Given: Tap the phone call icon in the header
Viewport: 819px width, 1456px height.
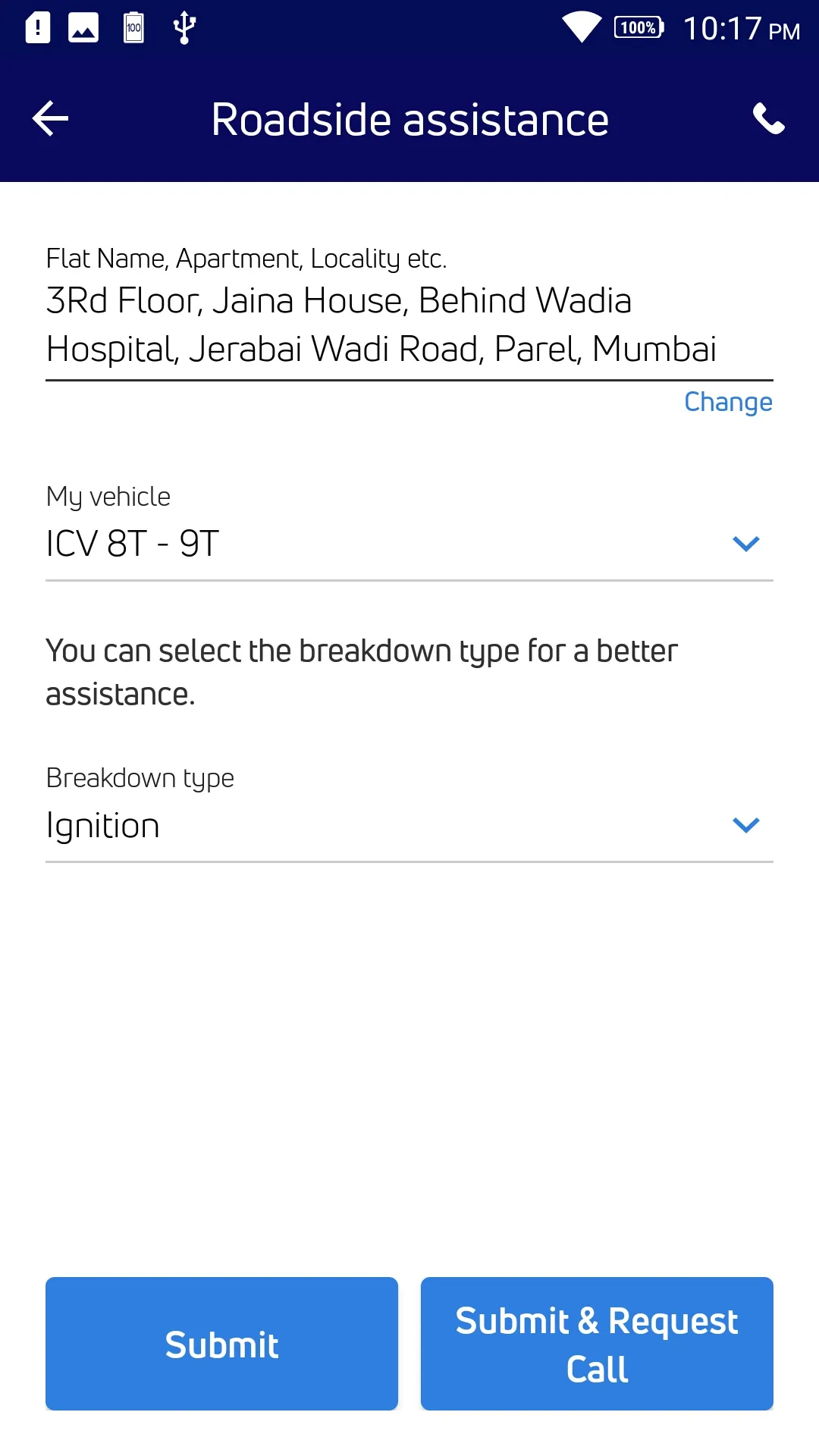Looking at the screenshot, I should 769,118.
